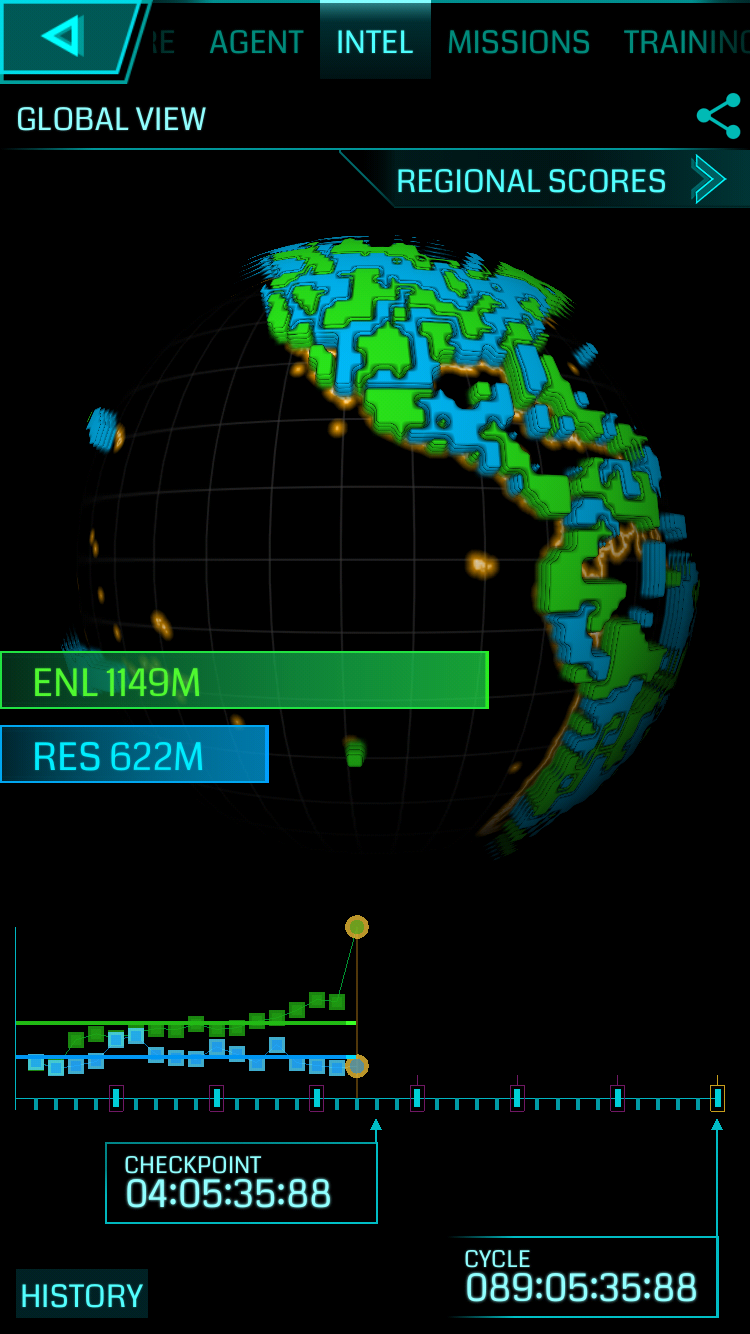
Task: Go back with the arrow button
Action: click(66, 38)
